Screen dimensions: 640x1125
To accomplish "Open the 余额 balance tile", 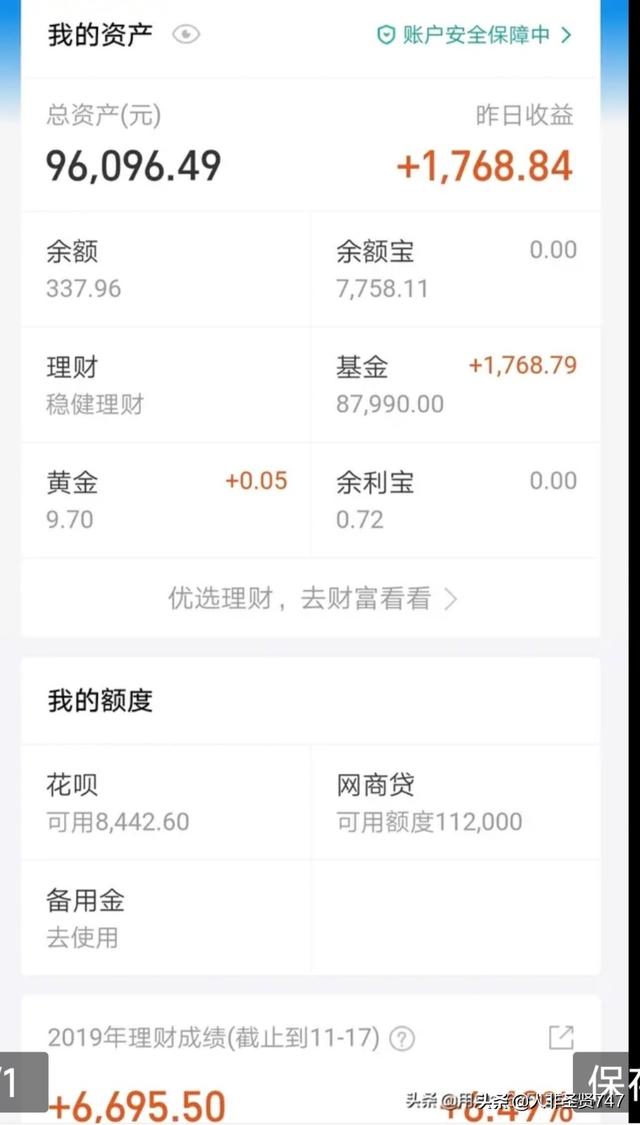I will pos(166,270).
